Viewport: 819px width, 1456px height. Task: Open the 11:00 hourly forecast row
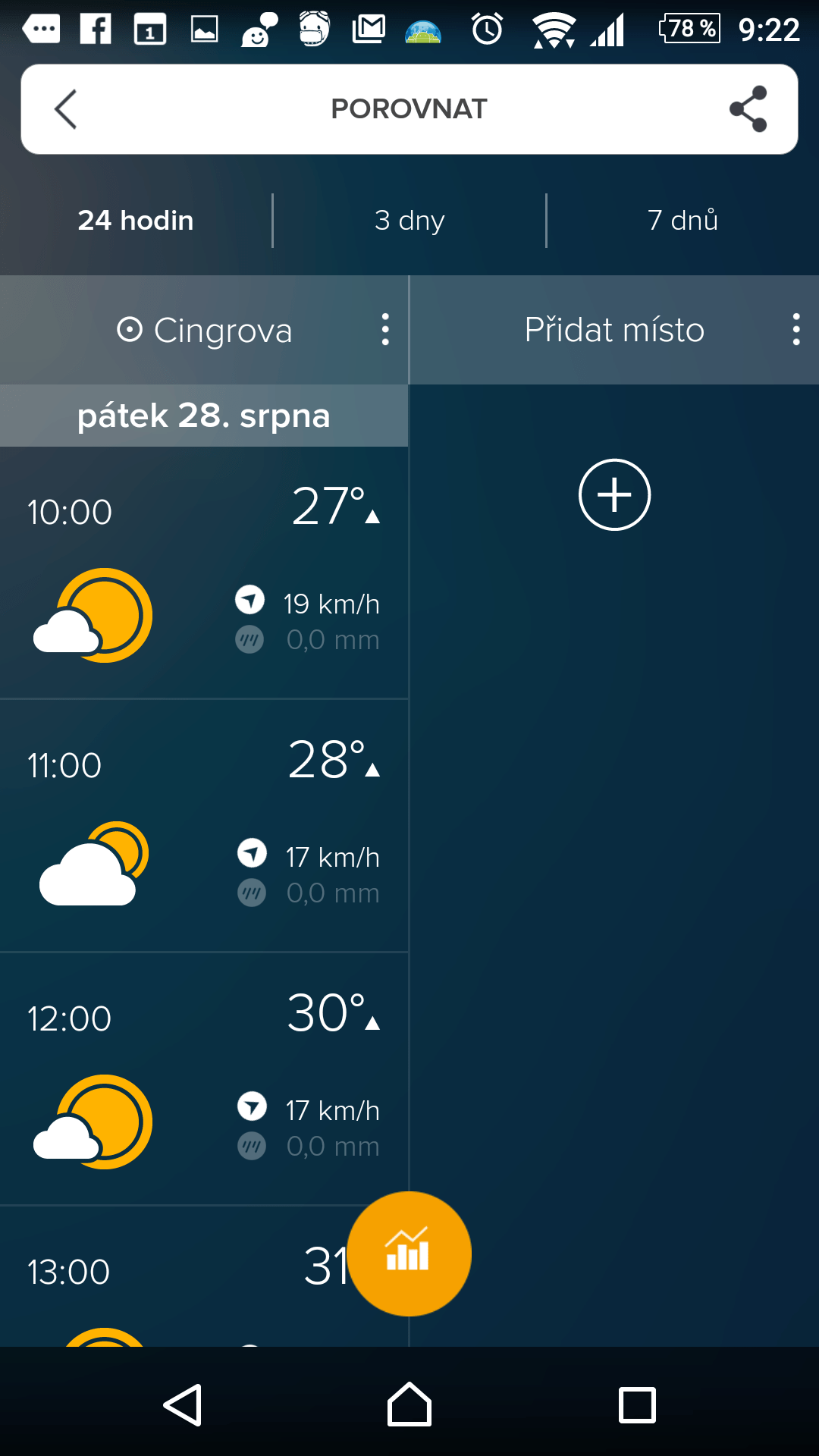pos(204,826)
